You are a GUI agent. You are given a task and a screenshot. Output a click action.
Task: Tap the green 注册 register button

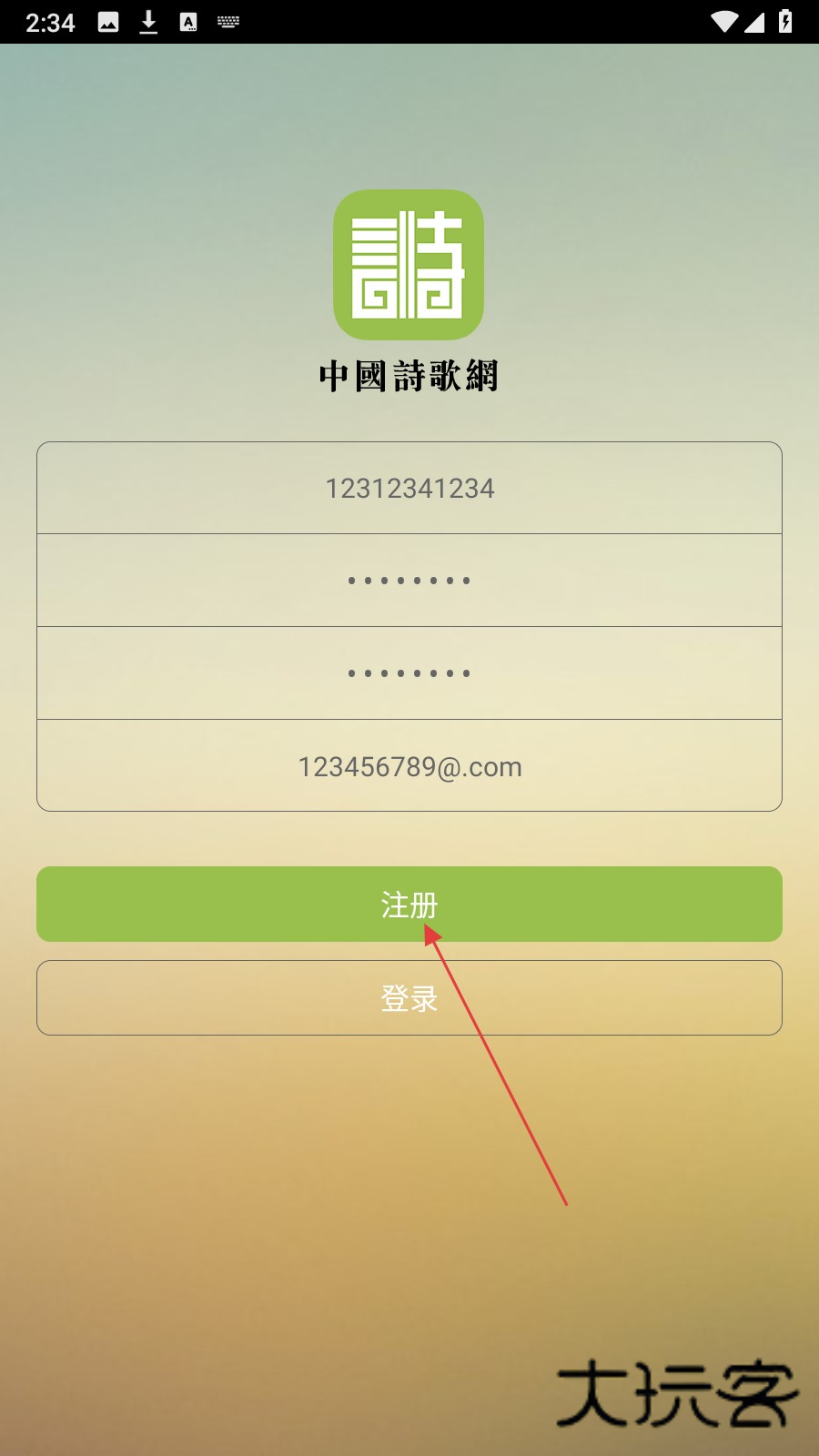(409, 904)
